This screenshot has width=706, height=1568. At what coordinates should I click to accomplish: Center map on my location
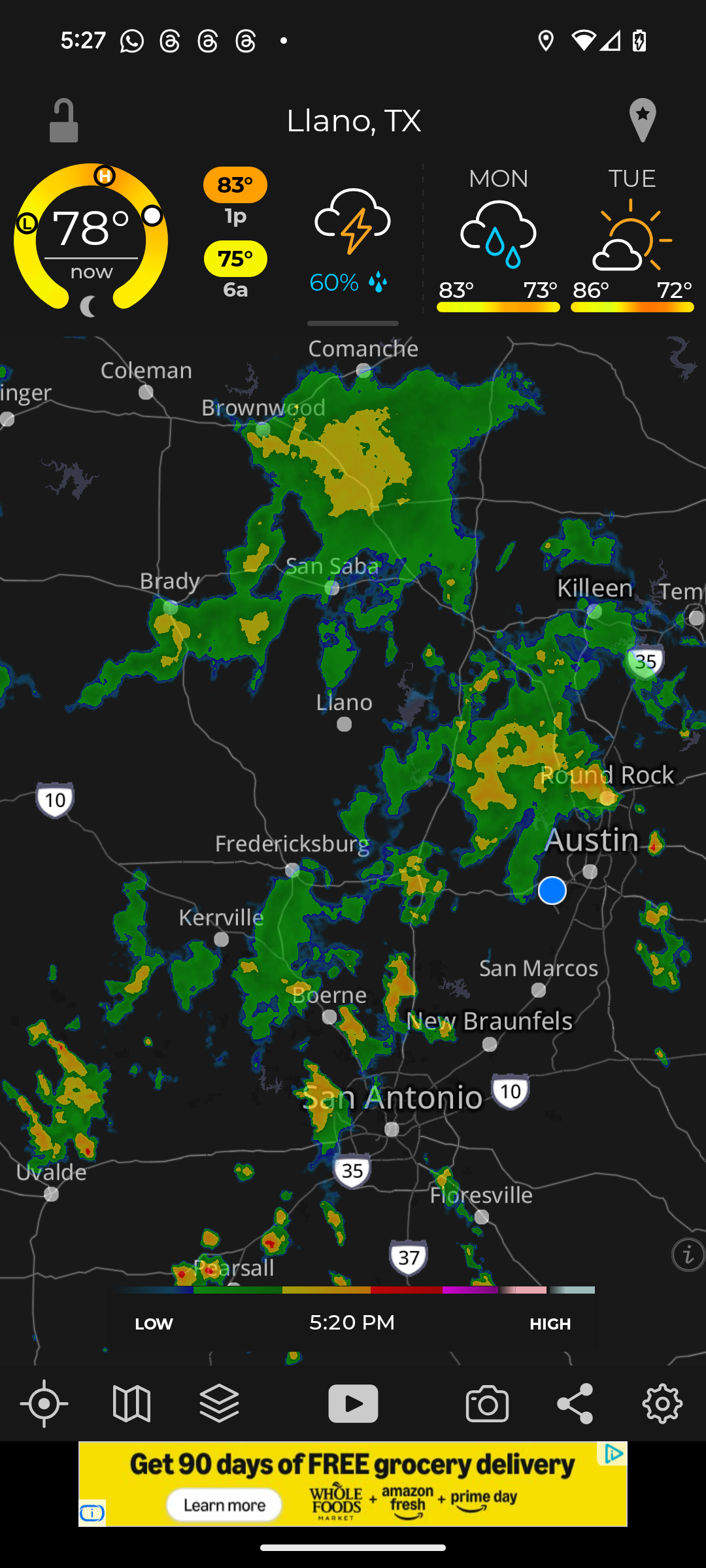pos(44,1403)
